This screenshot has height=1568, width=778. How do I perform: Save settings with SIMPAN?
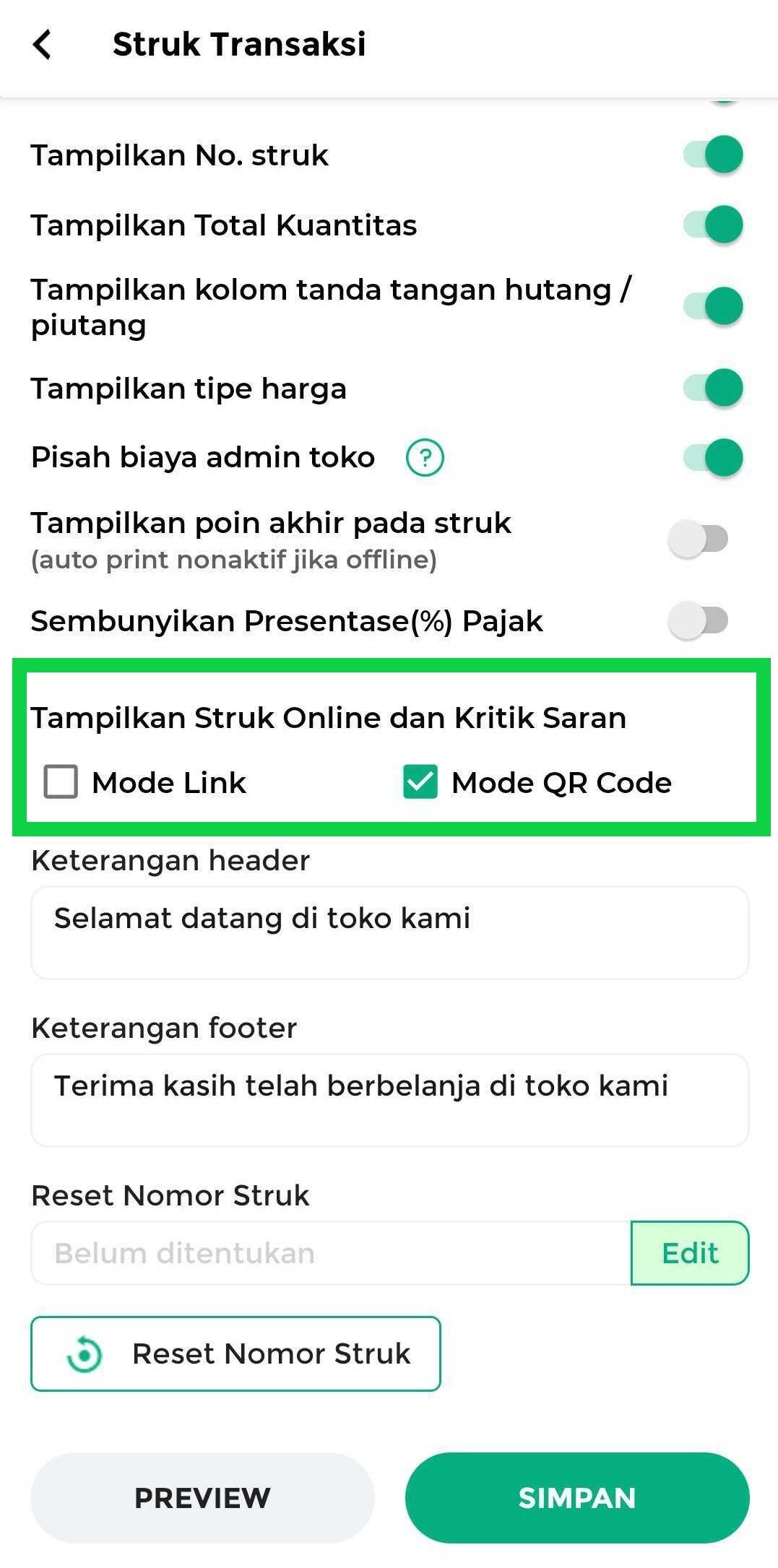click(x=577, y=1498)
